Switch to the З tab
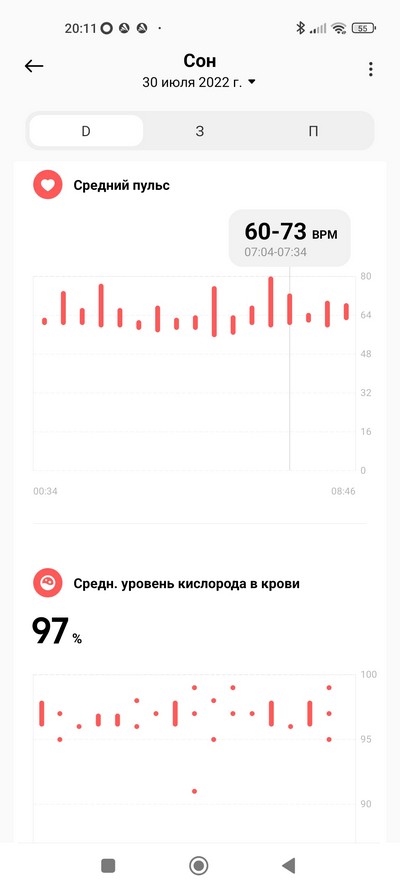This screenshot has width=400, height=889. [x=199, y=131]
